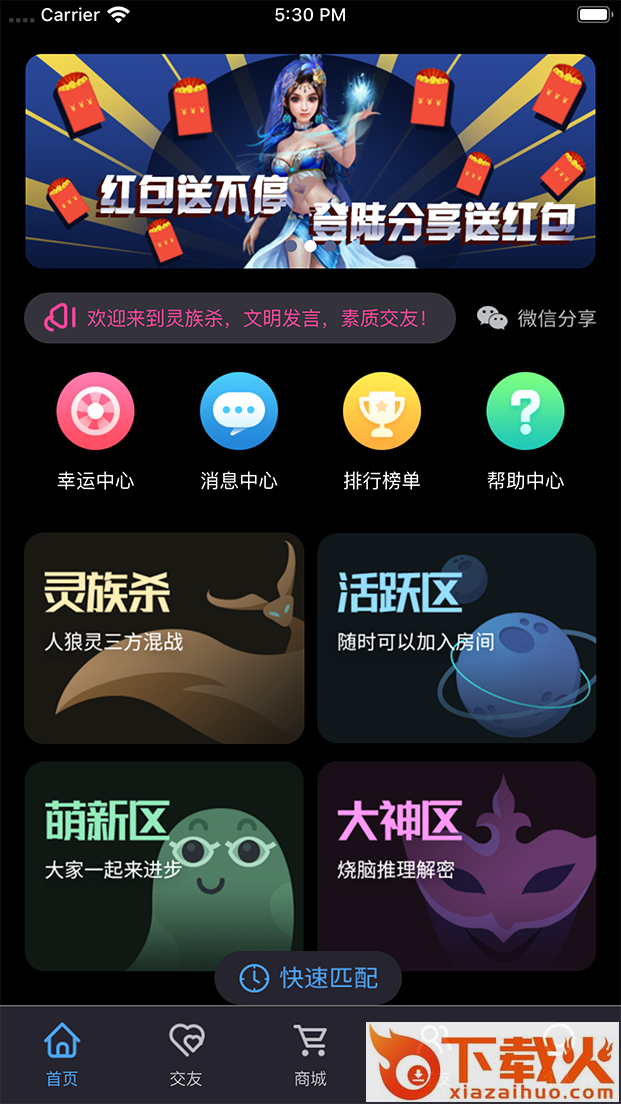The image size is (621, 1104).
Task: Switch to the 首页 home tab
Action: point(62,1054)
